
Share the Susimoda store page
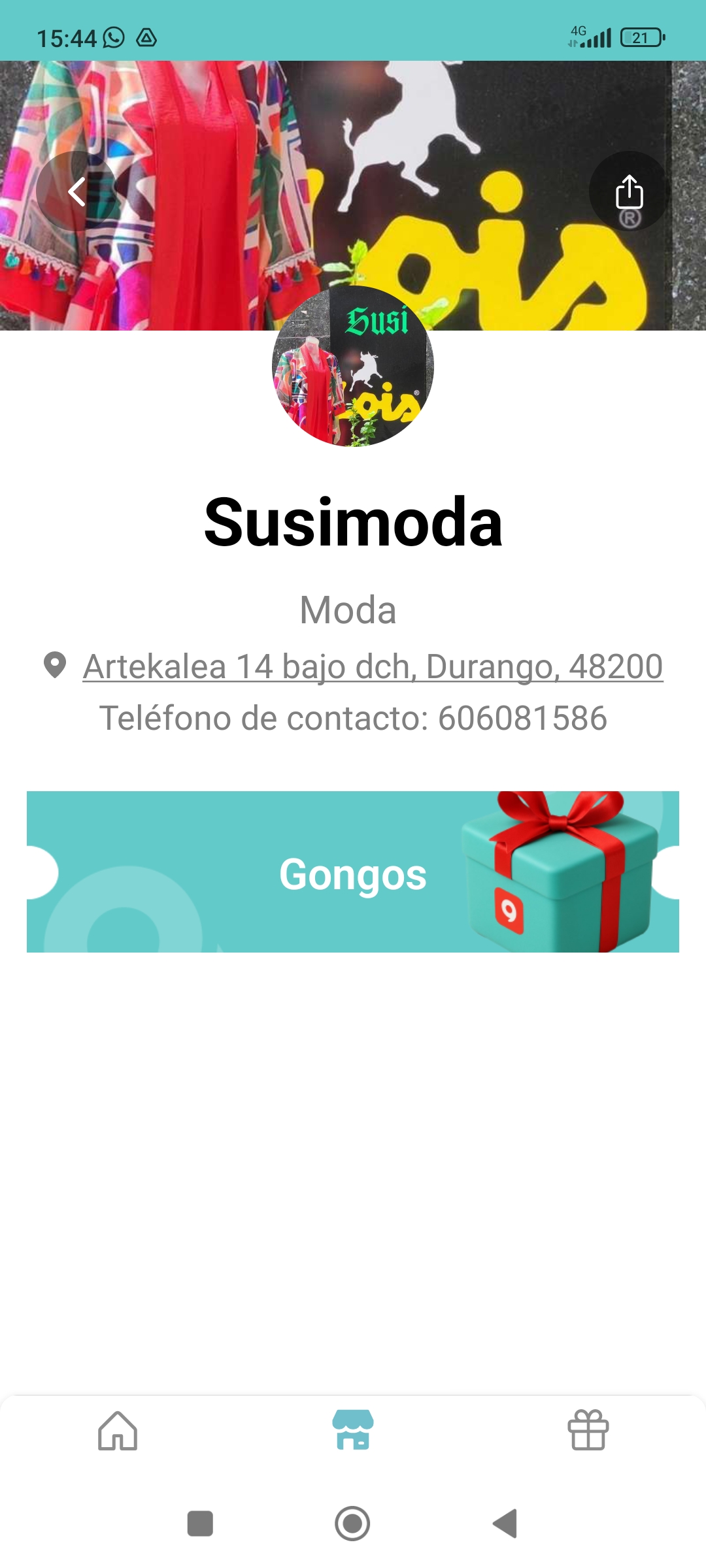click(629, 192)
